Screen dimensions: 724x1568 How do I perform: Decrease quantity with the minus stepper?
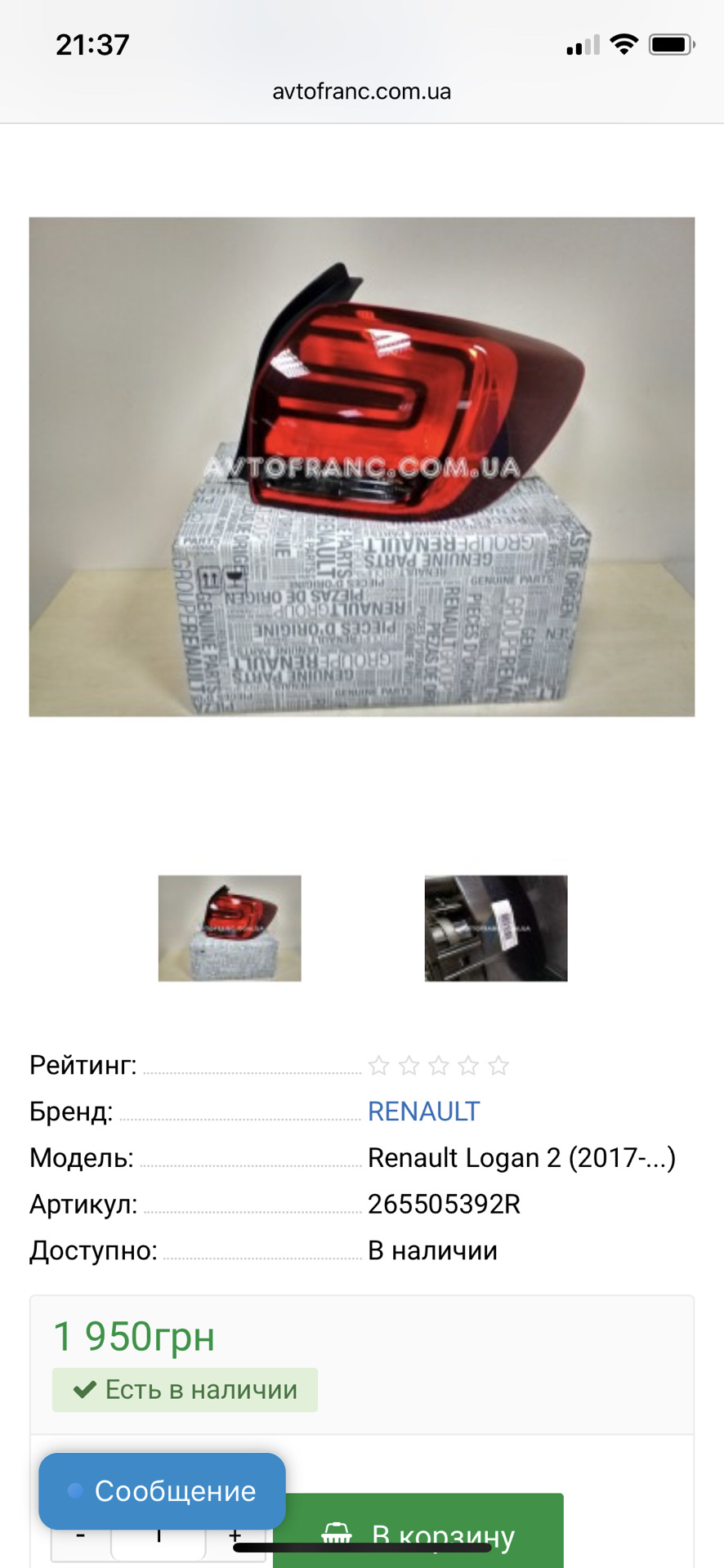pos(80,1534)
